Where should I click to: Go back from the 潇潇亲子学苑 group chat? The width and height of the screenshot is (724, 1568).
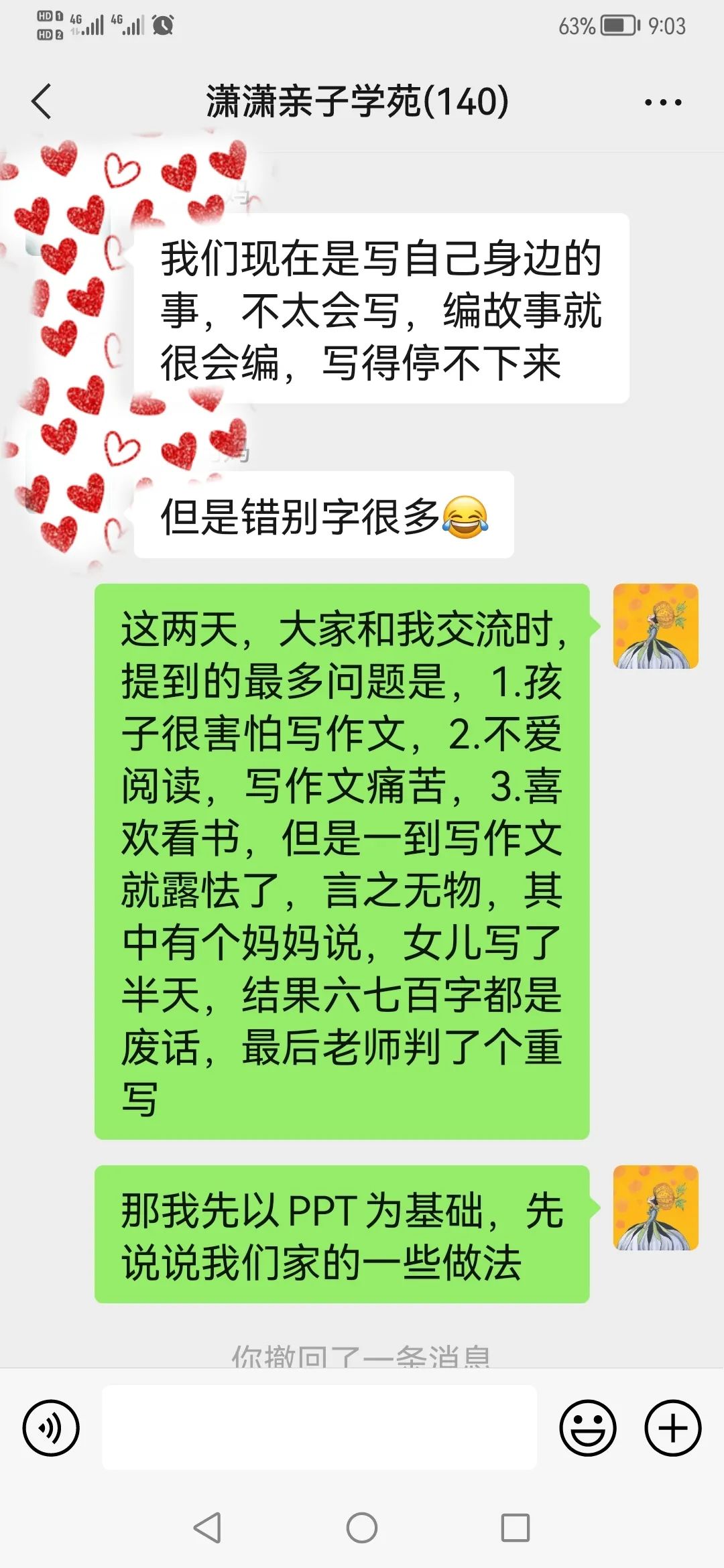[42, 102]
